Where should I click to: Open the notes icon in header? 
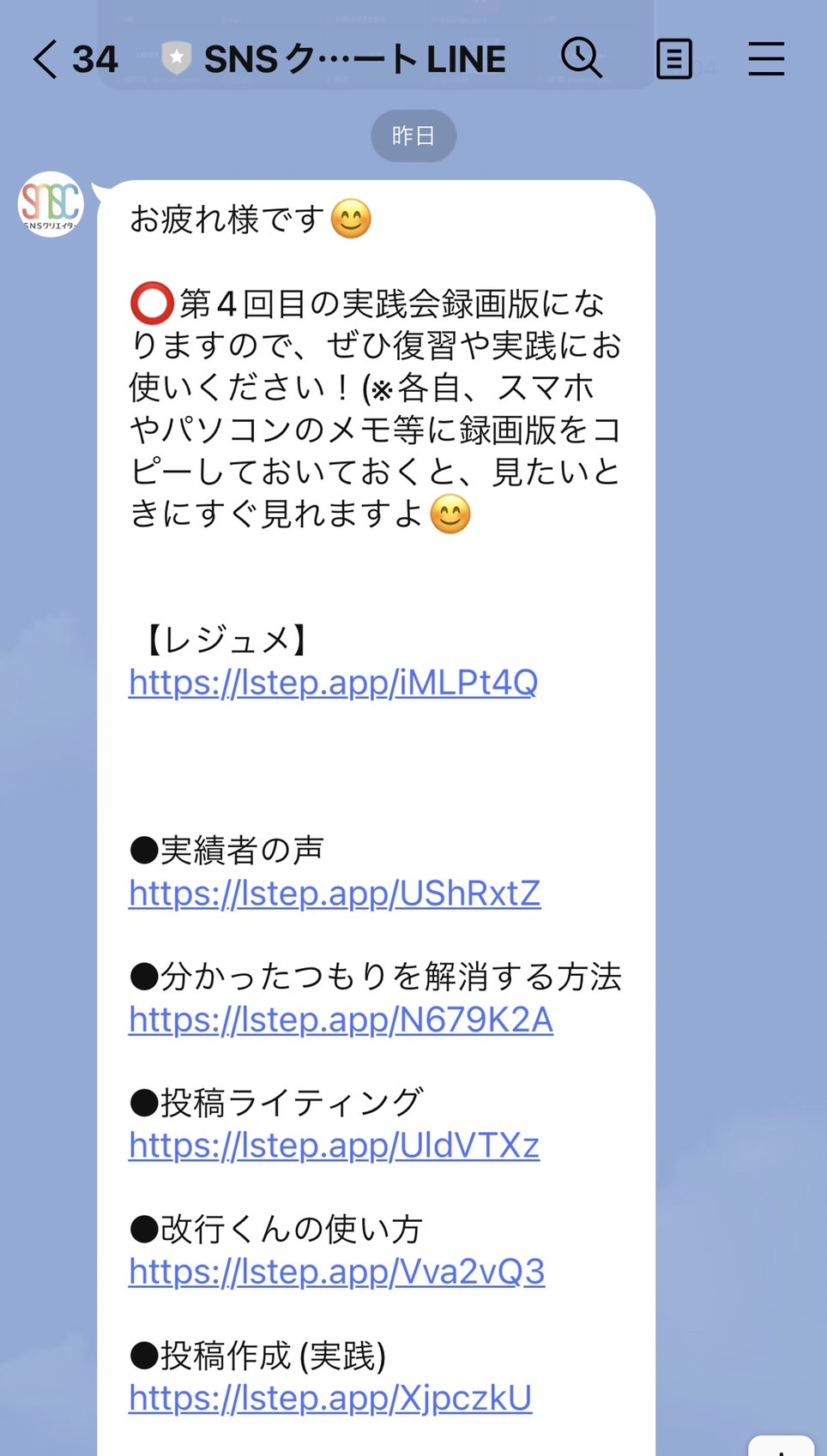674,59
